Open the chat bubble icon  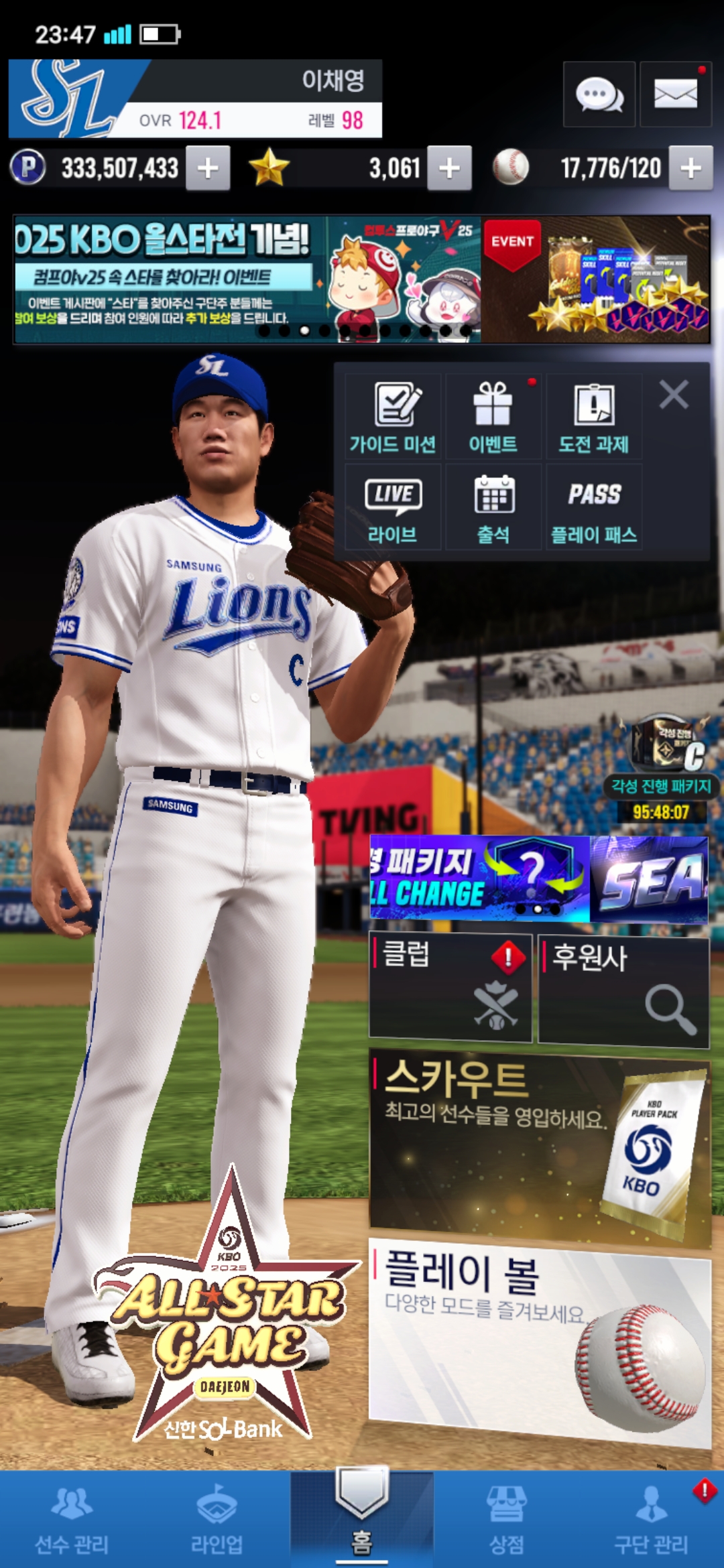[599, 94]
